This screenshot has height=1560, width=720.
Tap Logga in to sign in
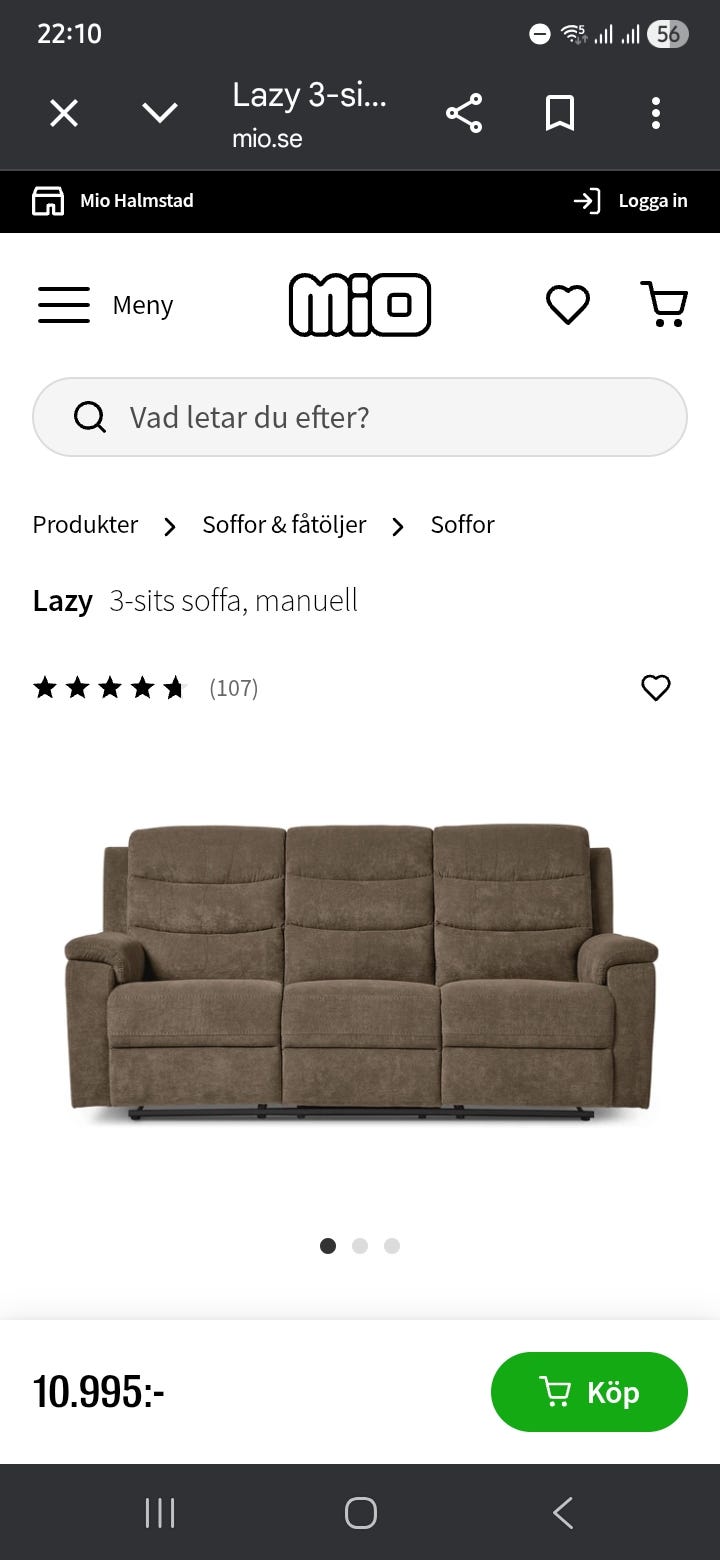click(x=630, y=201)
